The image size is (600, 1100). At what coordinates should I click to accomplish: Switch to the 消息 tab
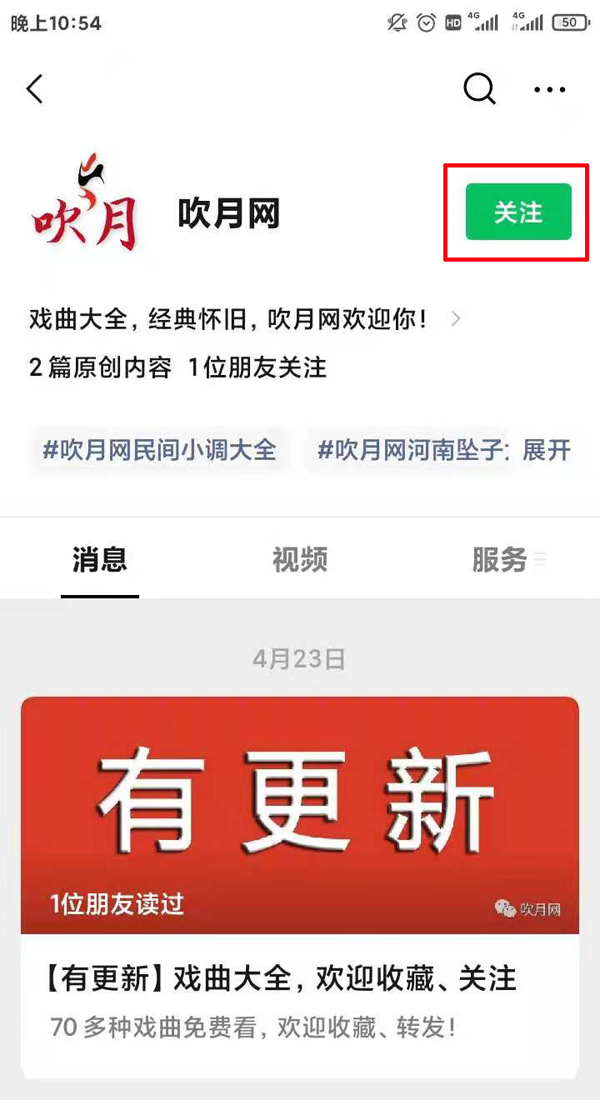[x=100, y=560]
